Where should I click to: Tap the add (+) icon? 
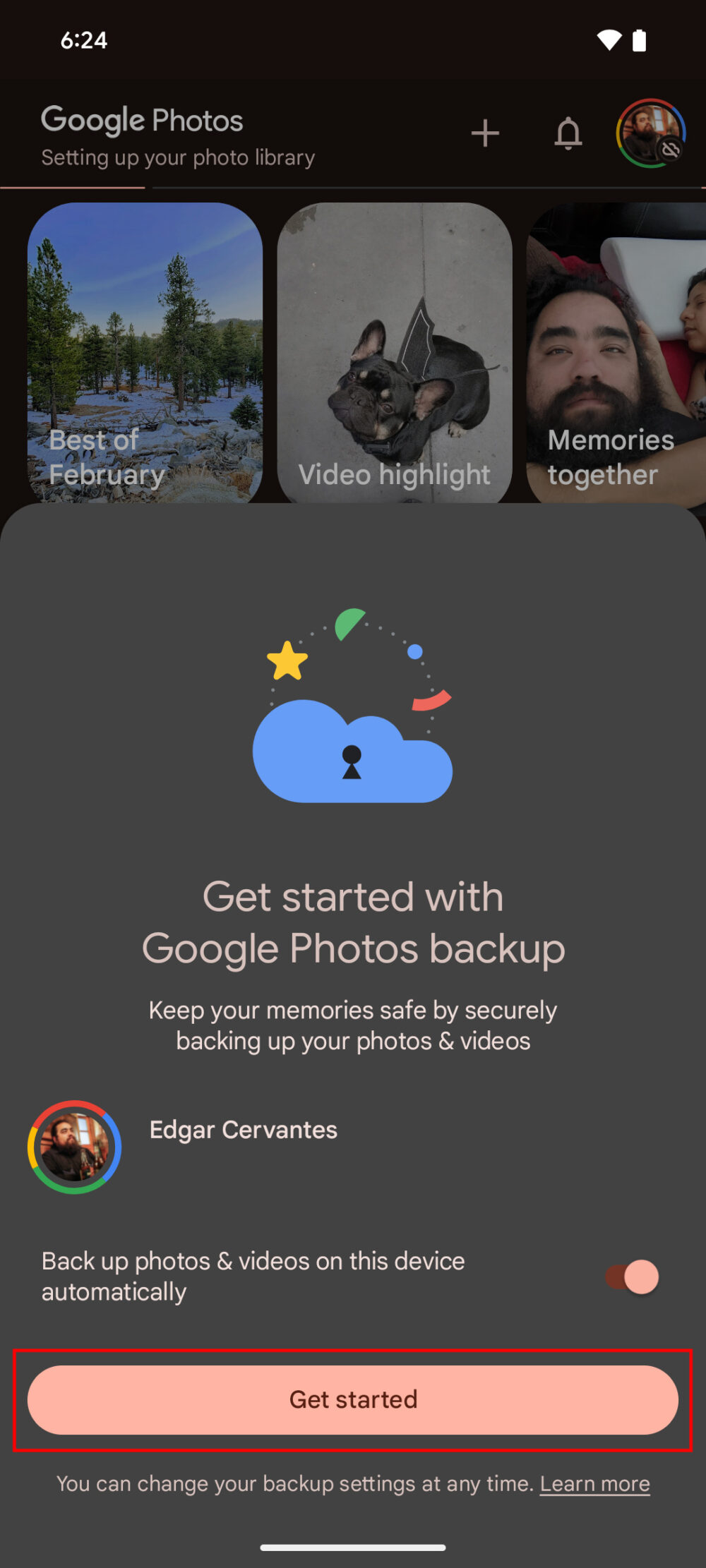[486, 133]
